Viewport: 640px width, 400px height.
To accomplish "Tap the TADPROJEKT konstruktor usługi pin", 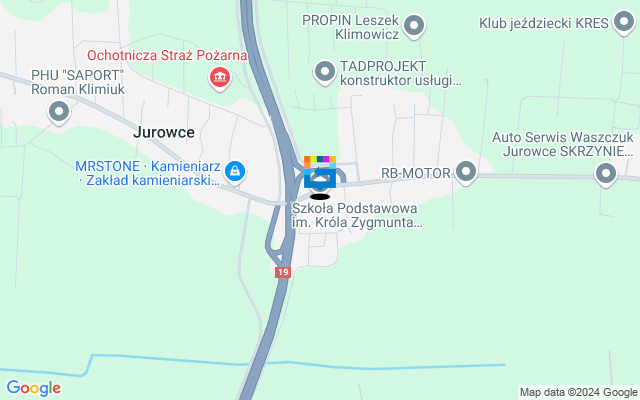I will coord(324,71).
